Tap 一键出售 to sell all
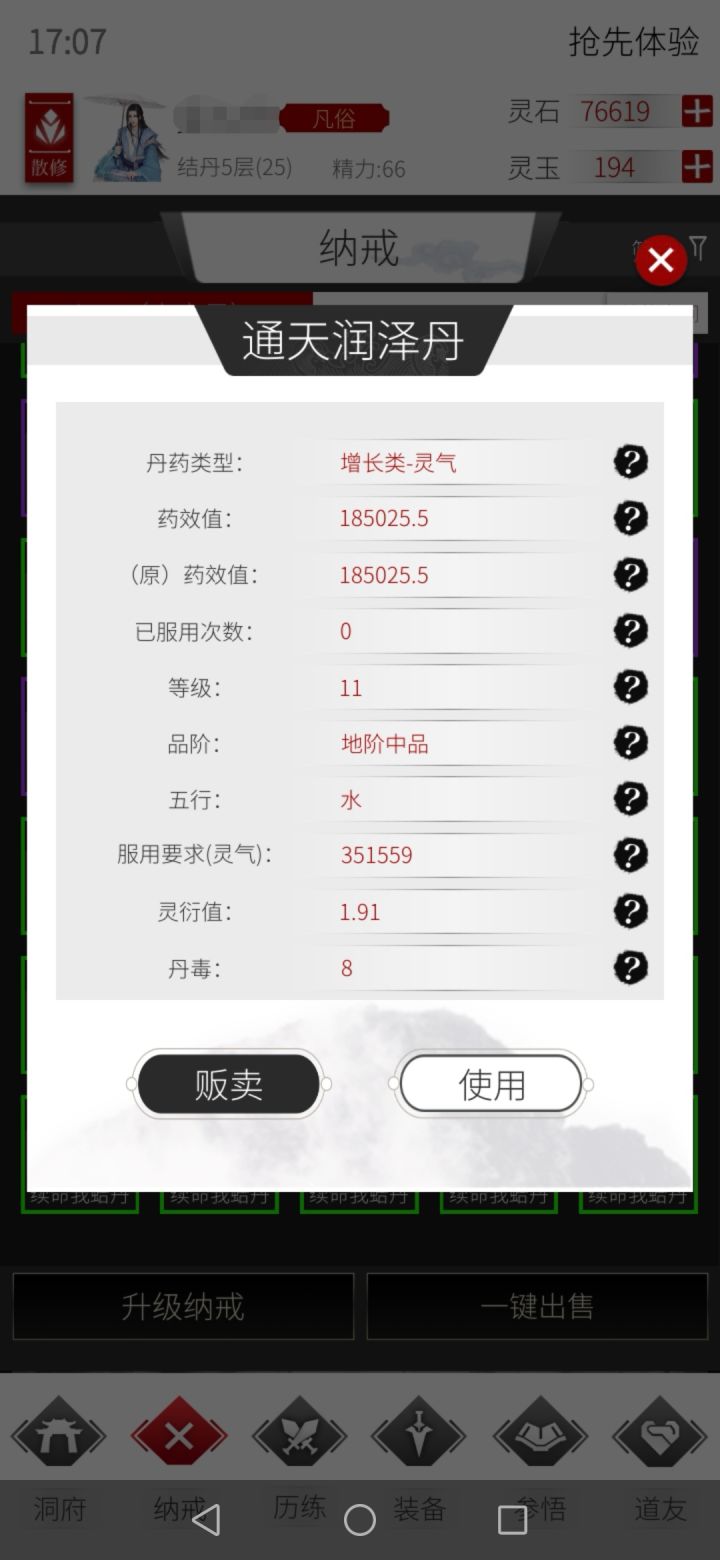The image size is (720, 1560). 537,1306
